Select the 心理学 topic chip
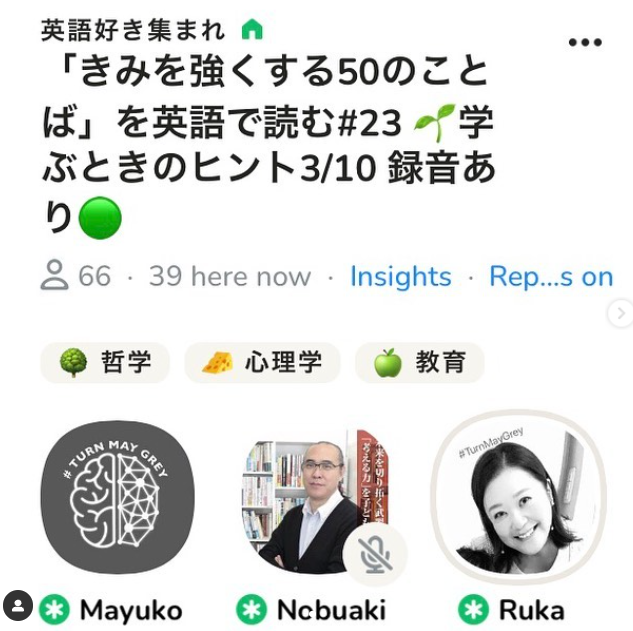633x631 pixels. tap(262, 362)
